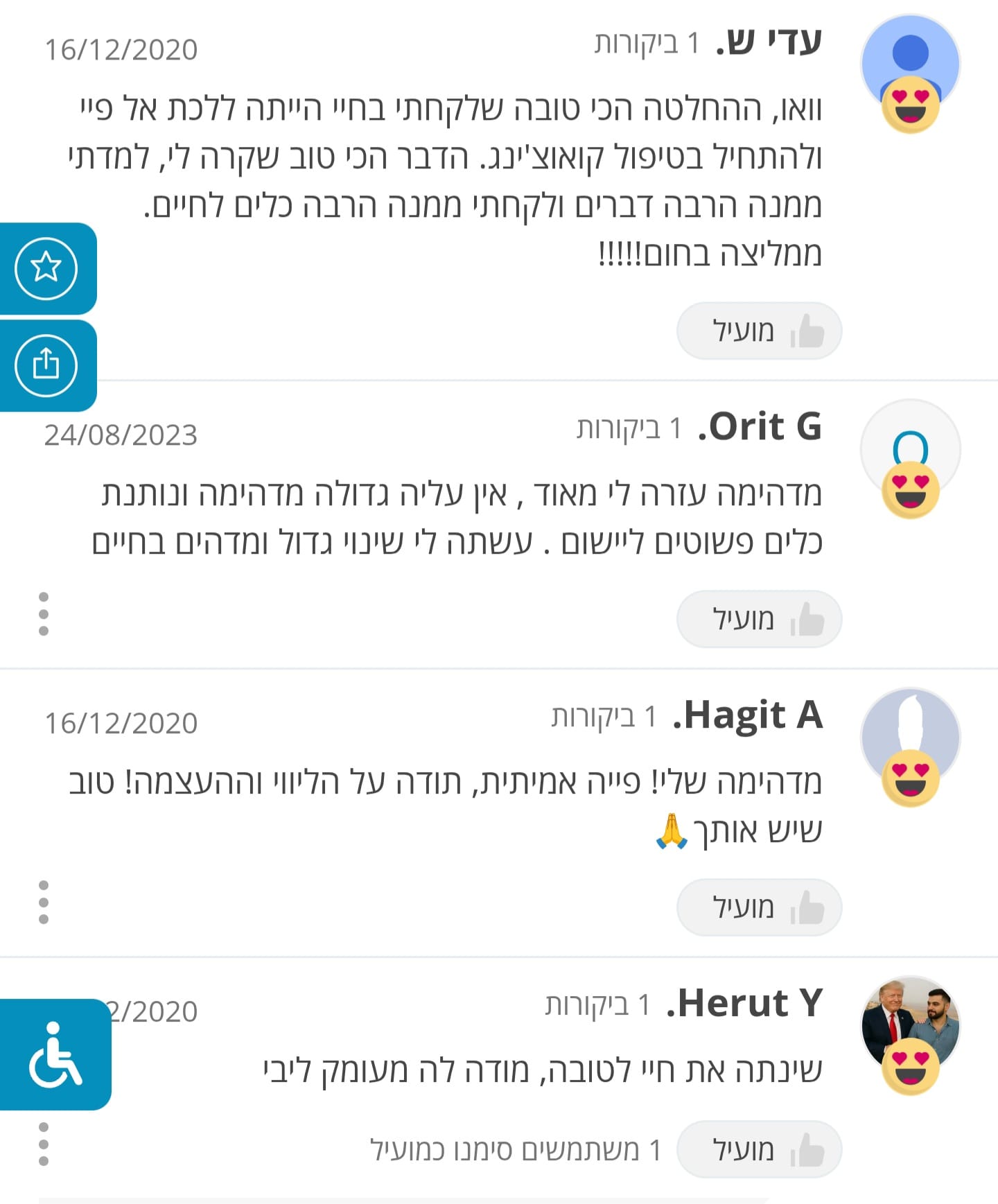Image resolution: width=998 pixels, height=1204 pixels.
Task: Click the accessibility wheelchair icon
Action: pyautogui.click(x=57, y=1053)
